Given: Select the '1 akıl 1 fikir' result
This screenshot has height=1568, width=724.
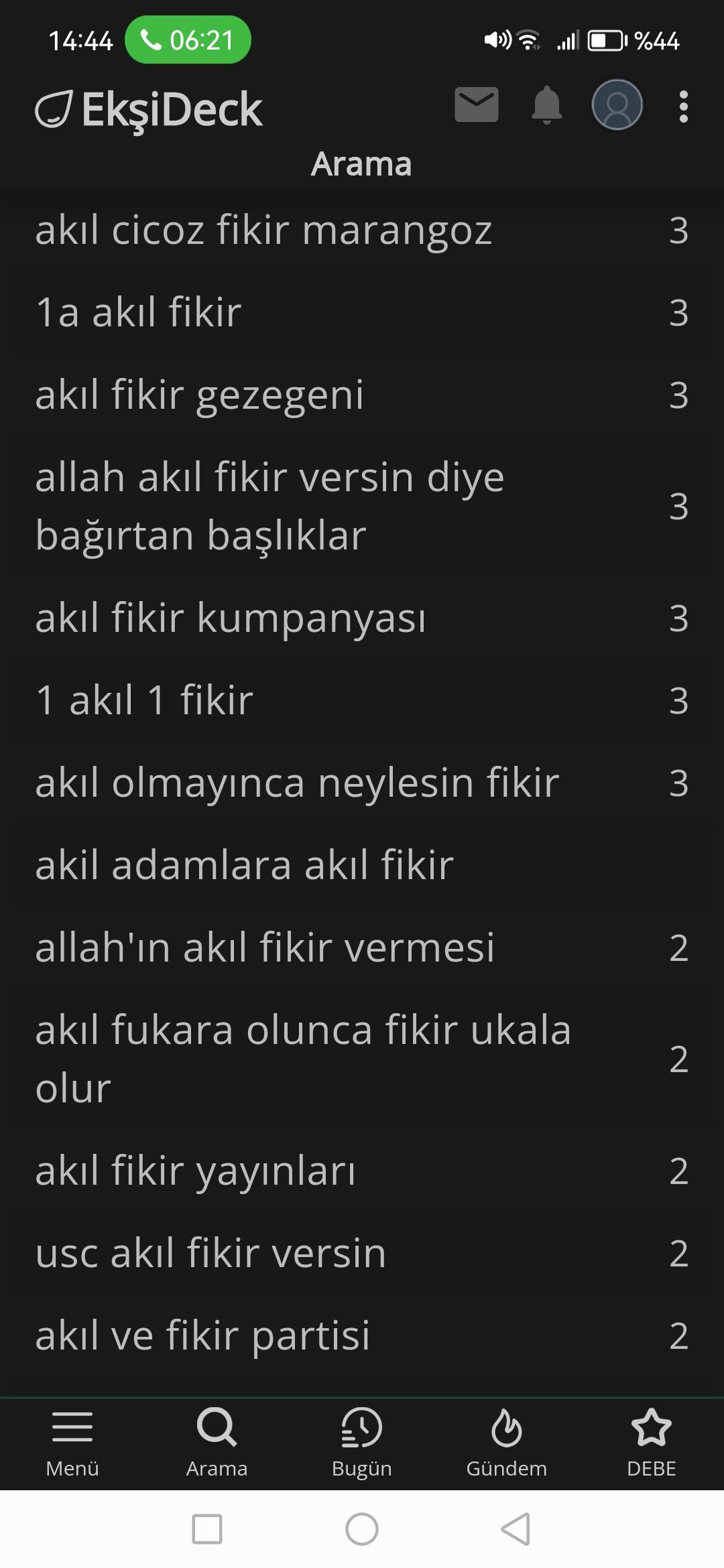Looking at the screenshot, I should [x=362, y=700].
